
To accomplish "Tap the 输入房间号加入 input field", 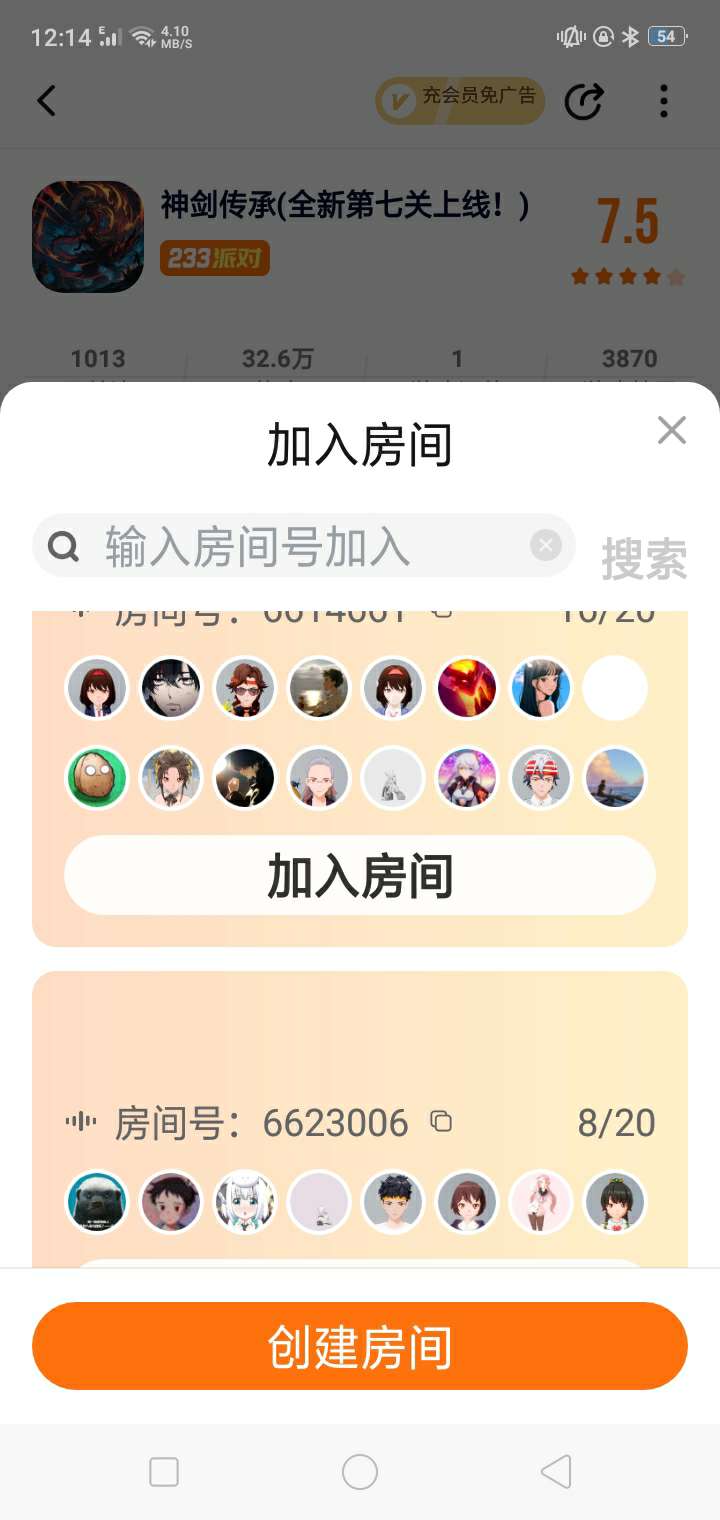I will (300, 547).
